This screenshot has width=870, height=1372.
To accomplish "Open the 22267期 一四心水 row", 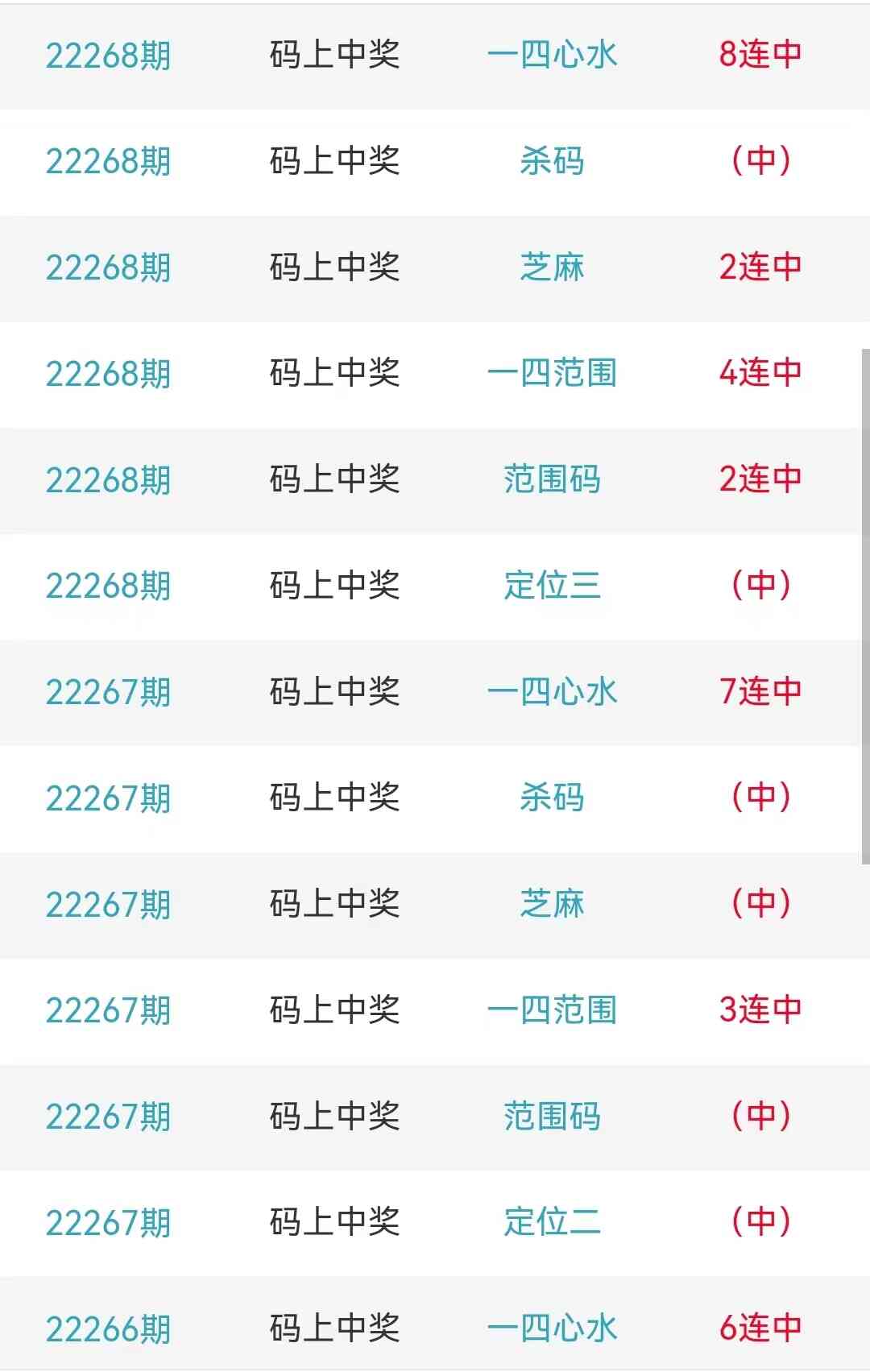I will (x=552, y=692).
